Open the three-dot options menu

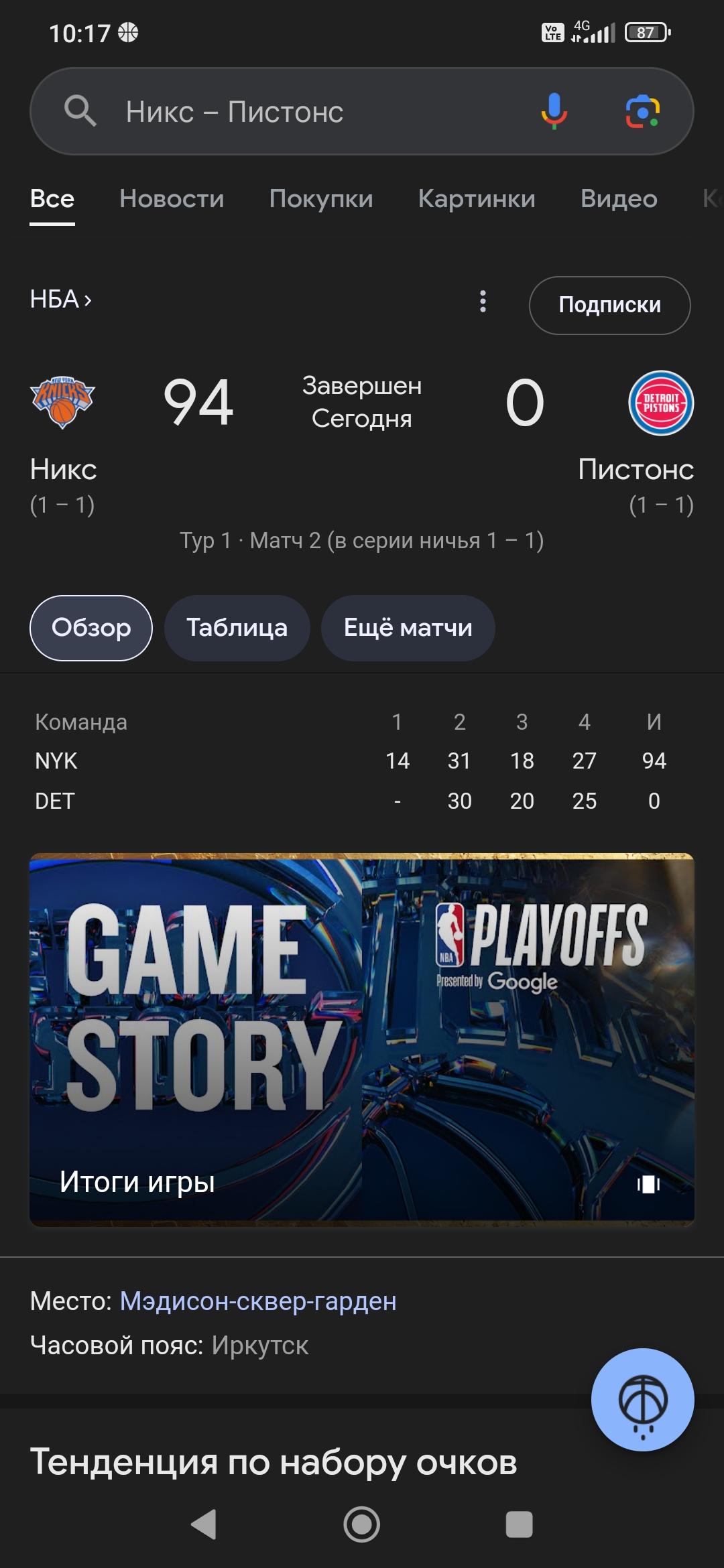tap(483, 302)
